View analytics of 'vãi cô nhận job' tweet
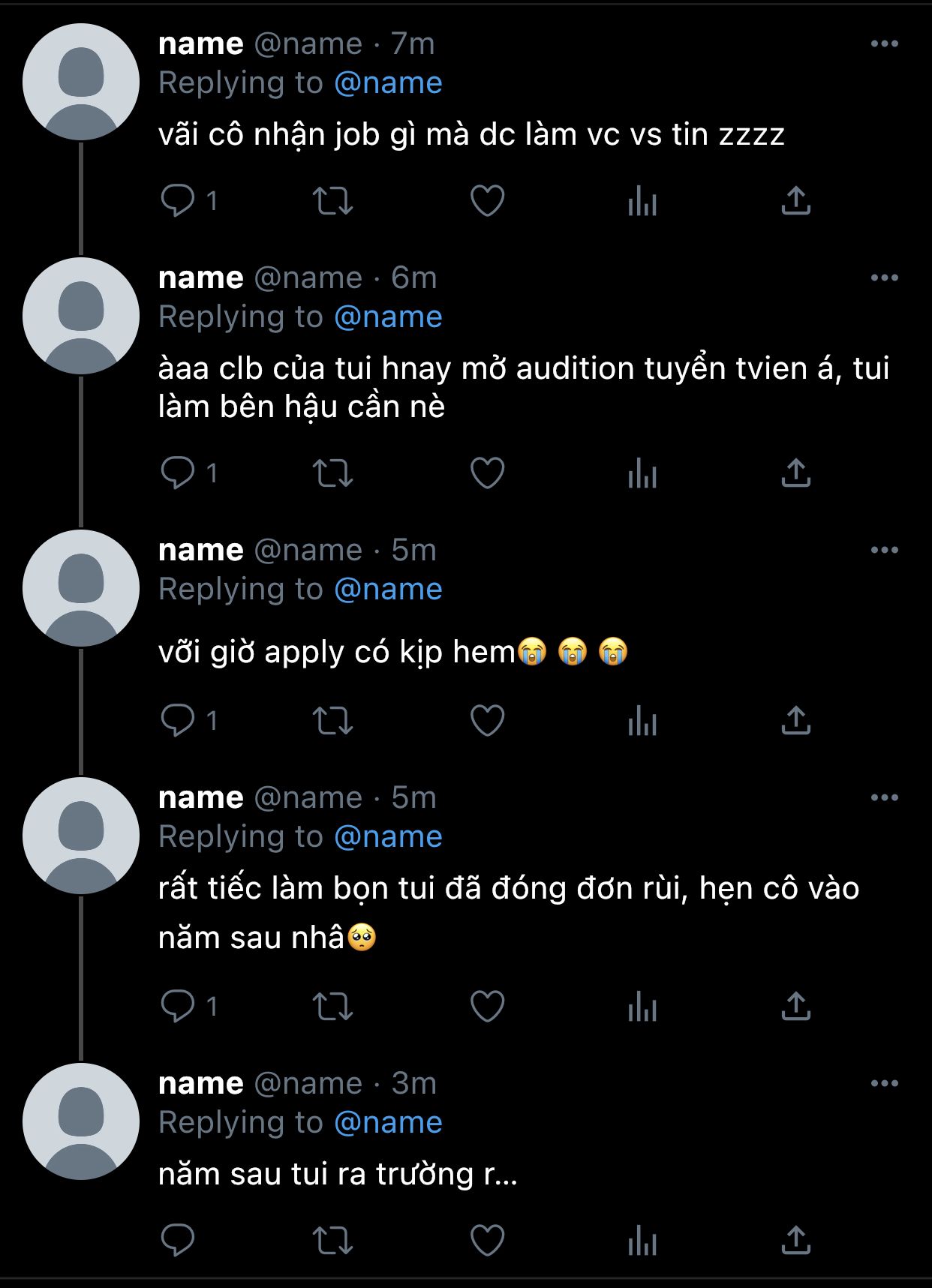The image size is (932, 1288). [x=642, y=200]
